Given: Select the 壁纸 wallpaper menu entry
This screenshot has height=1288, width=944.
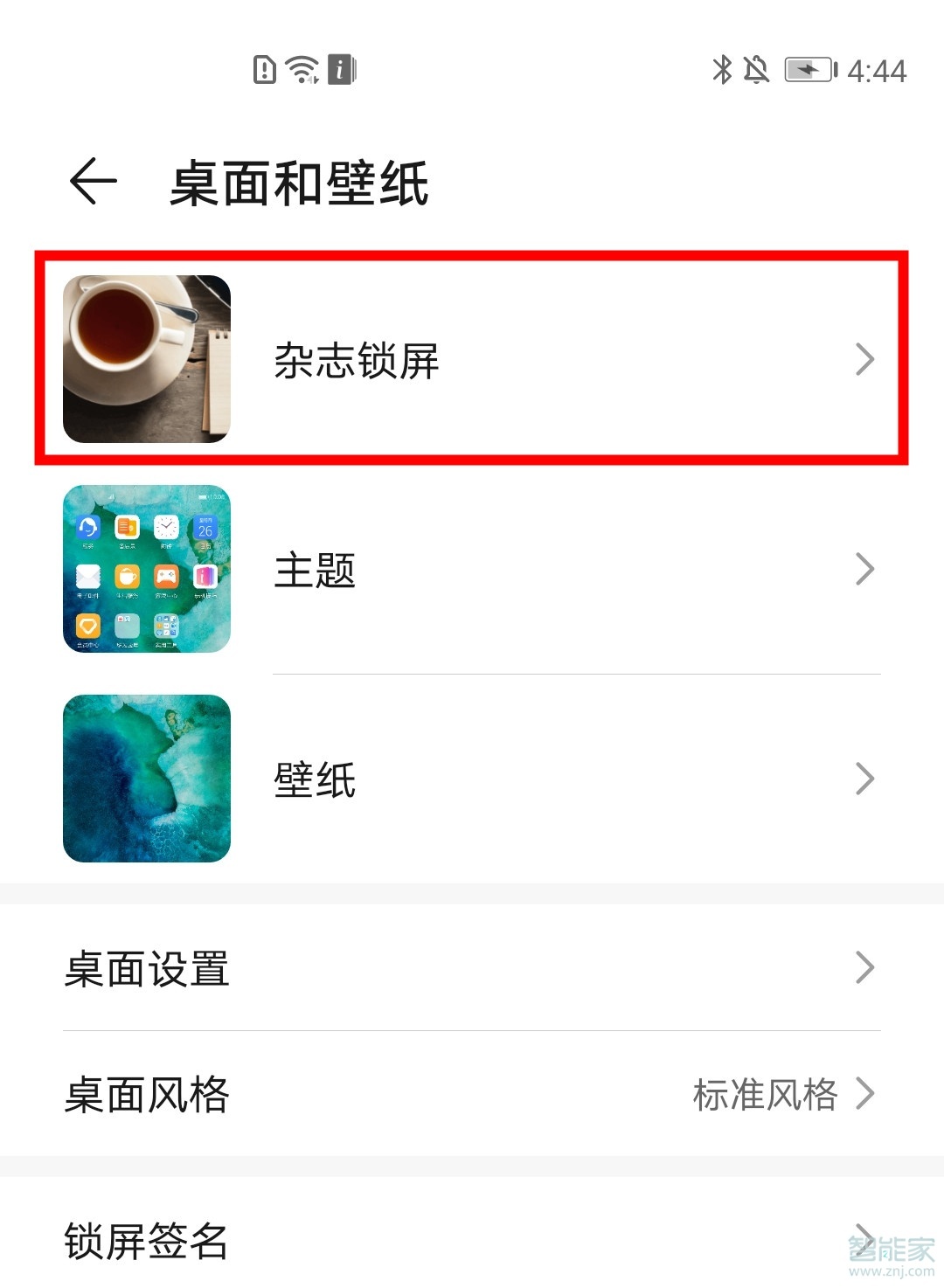Looking at the screenshot, I should click(x=315, y=781).
